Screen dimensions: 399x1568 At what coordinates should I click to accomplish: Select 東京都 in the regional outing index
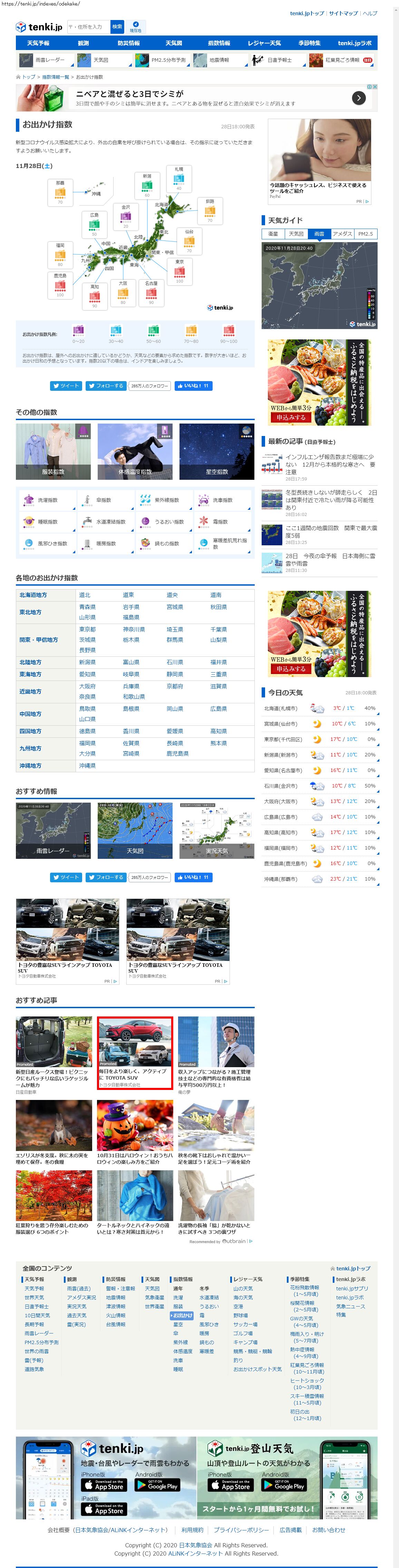coord(87,629)
